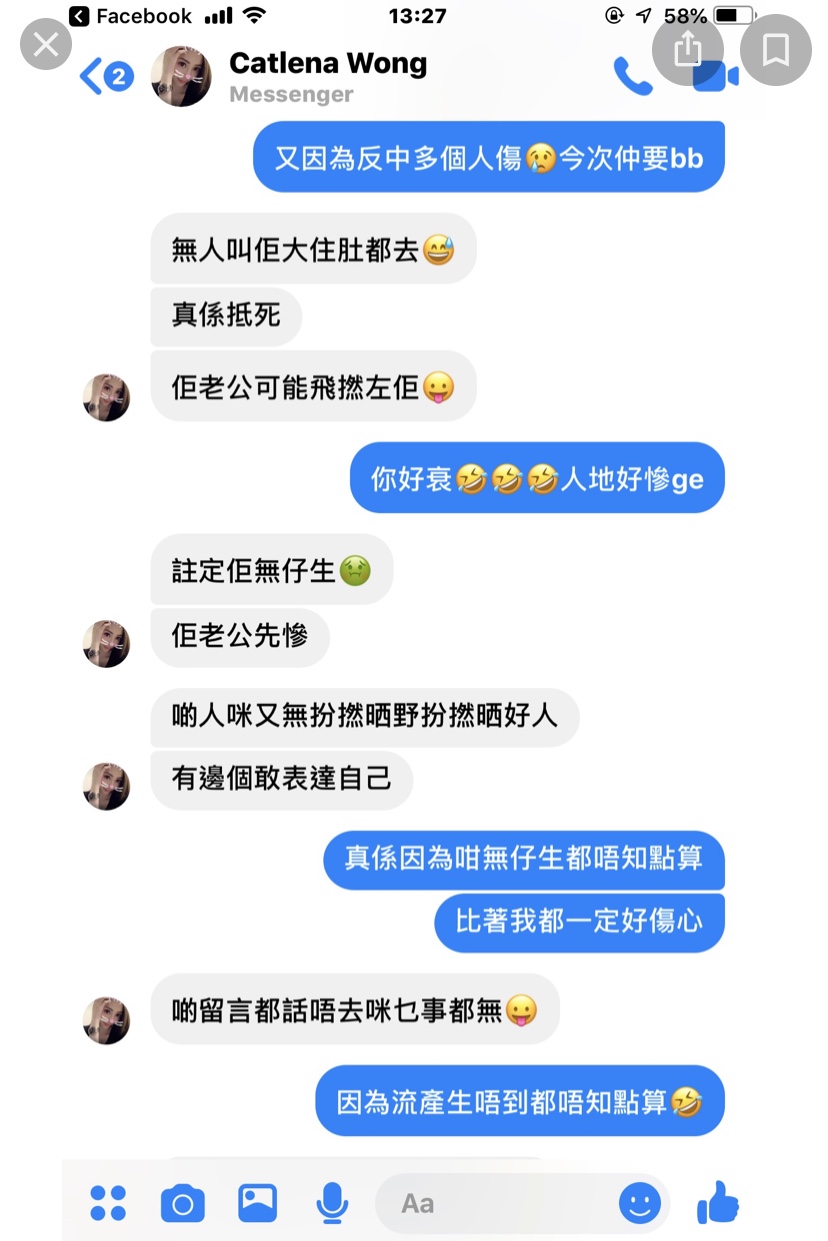
Task: Open the camera to take a photo
Action: point(182,1202)
